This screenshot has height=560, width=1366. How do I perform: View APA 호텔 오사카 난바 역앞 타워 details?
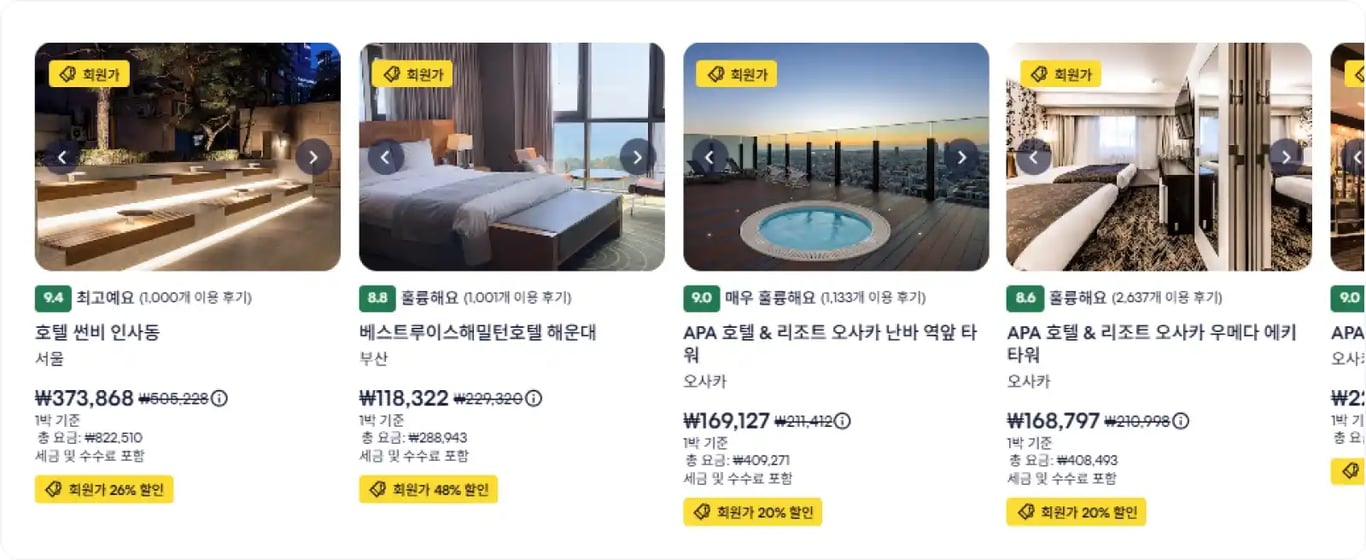[830, 343]
